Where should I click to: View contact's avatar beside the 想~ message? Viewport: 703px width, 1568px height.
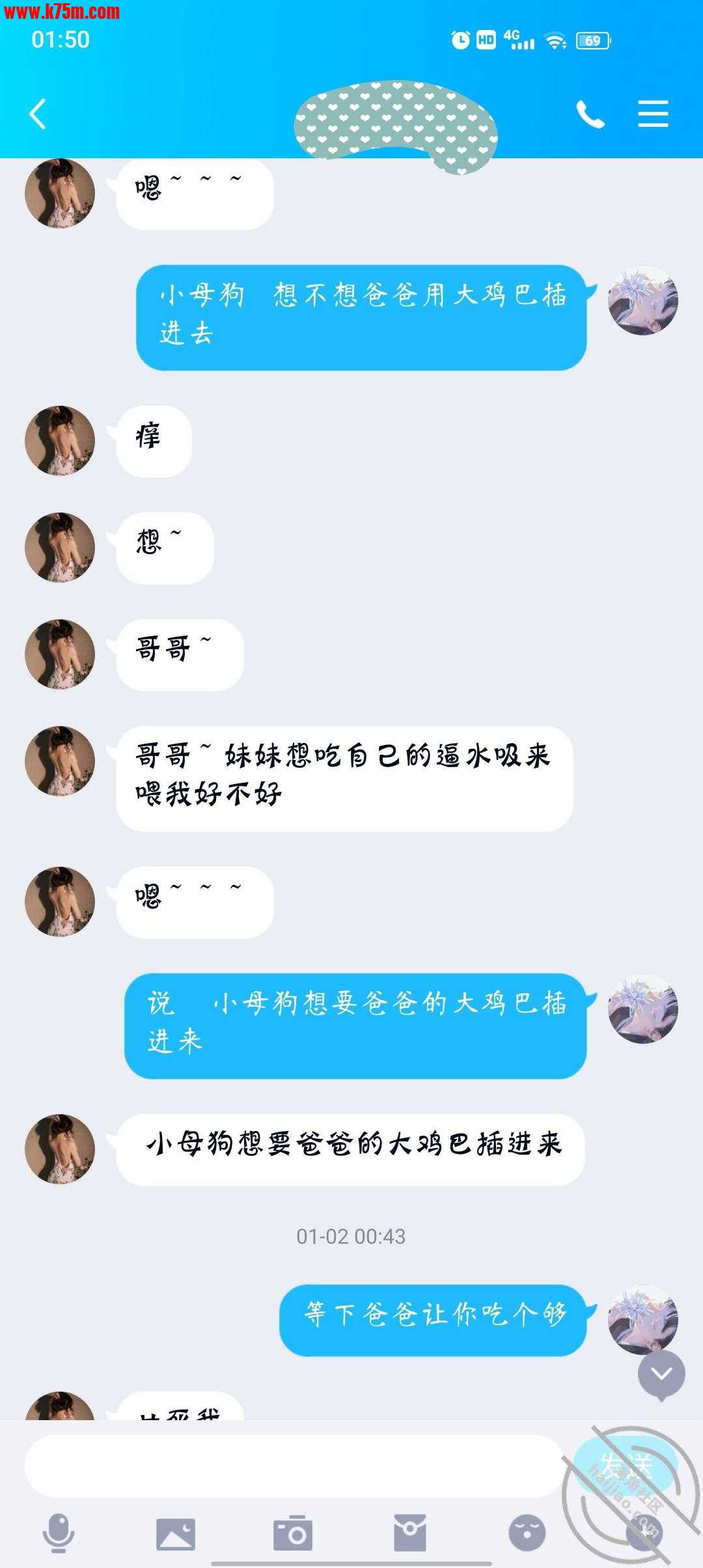(x=60, y=548)
